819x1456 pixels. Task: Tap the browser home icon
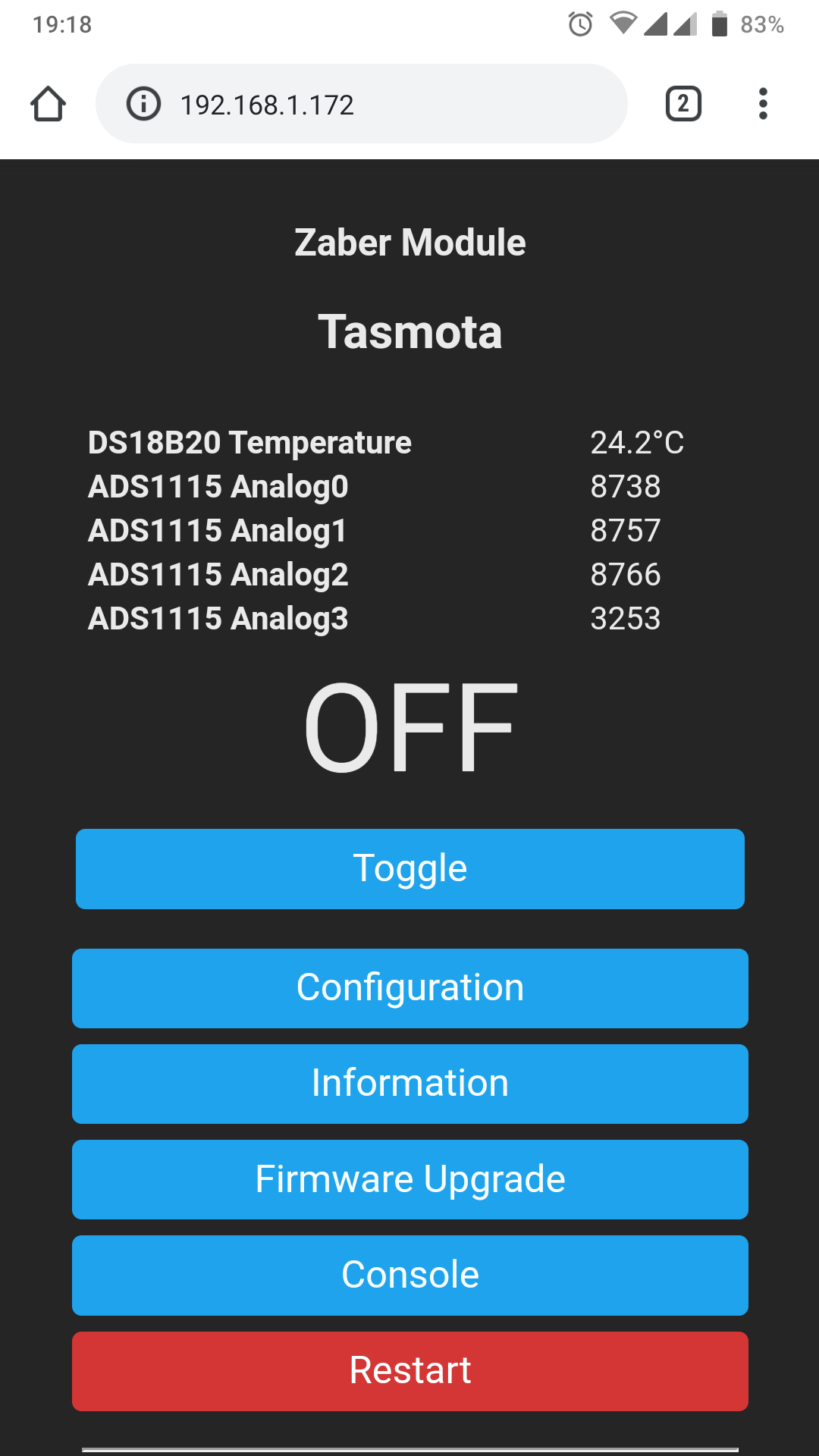pos(48,104)
